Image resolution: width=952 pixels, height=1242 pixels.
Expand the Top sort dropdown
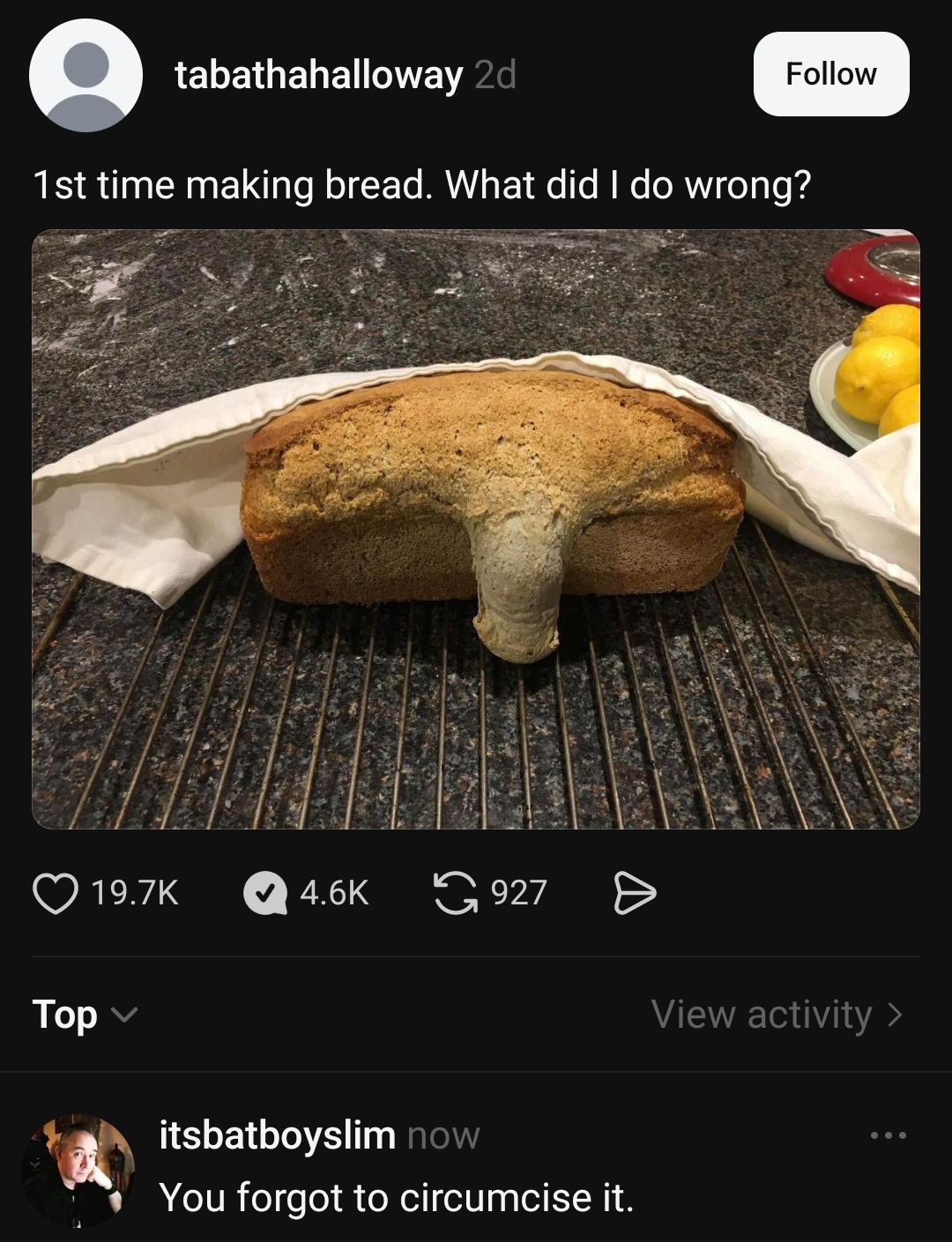click(85, 1015)
